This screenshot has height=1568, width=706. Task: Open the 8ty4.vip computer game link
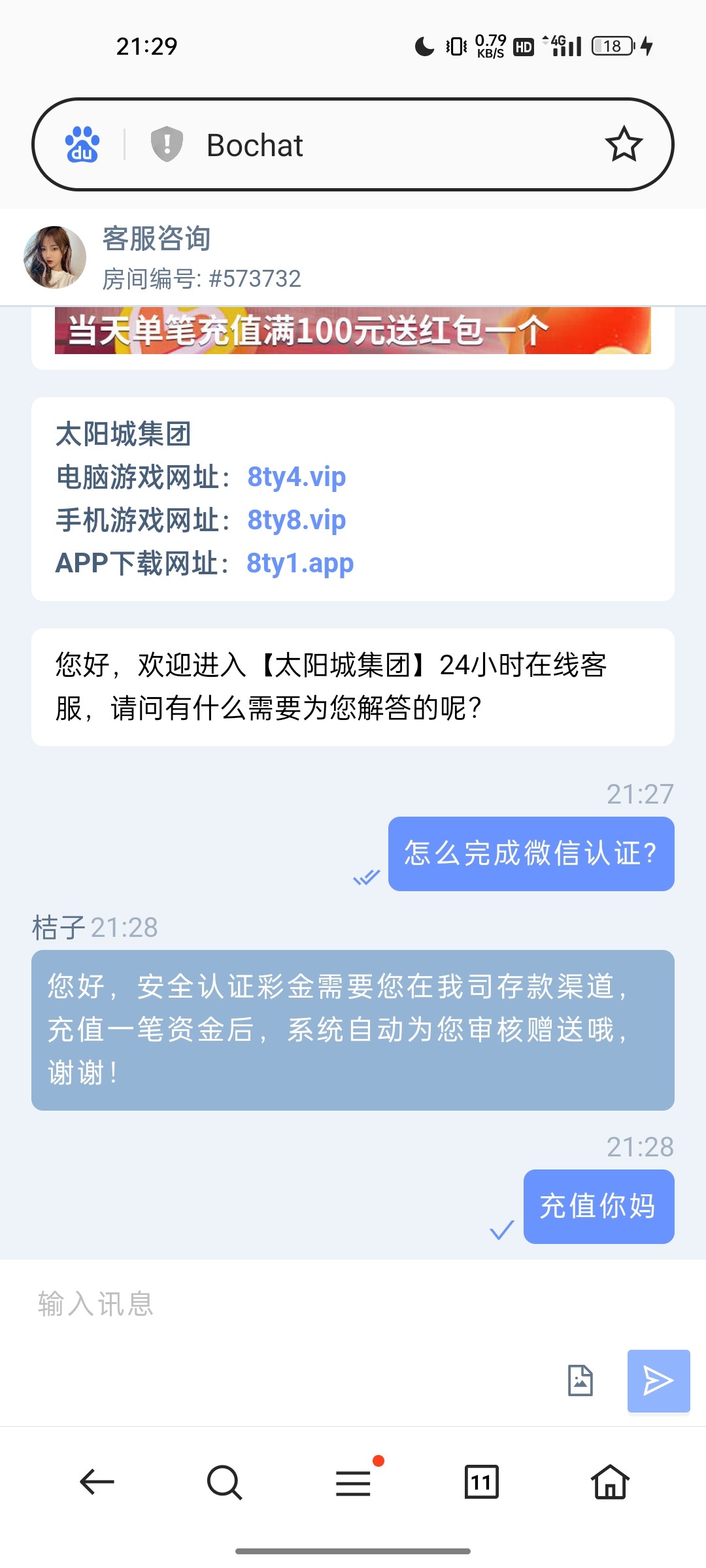[x=296, y=477]
